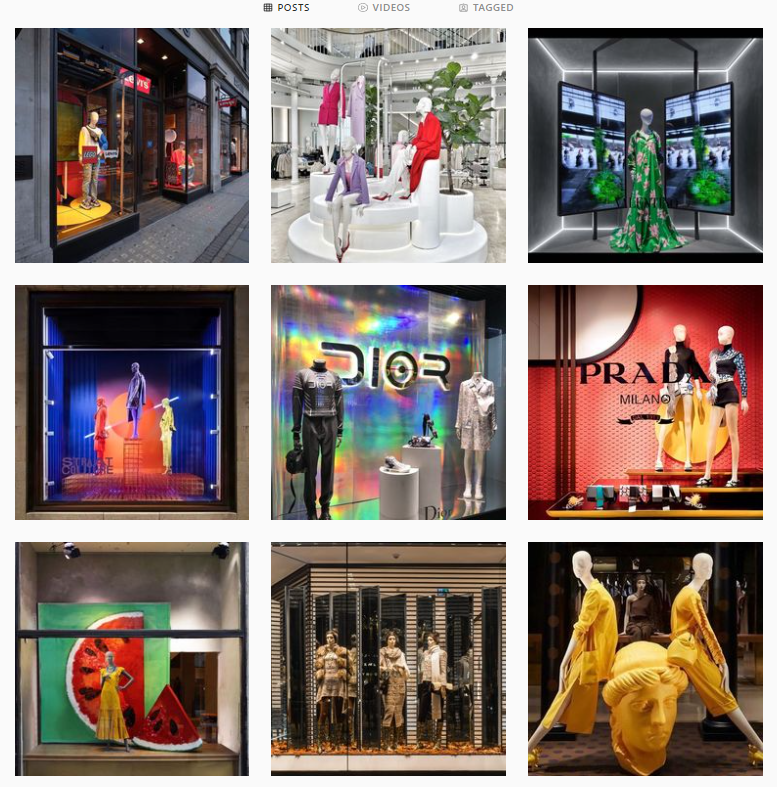Switch to the Tagged tab
The image size is (777, 787).
tap(486, 8)
